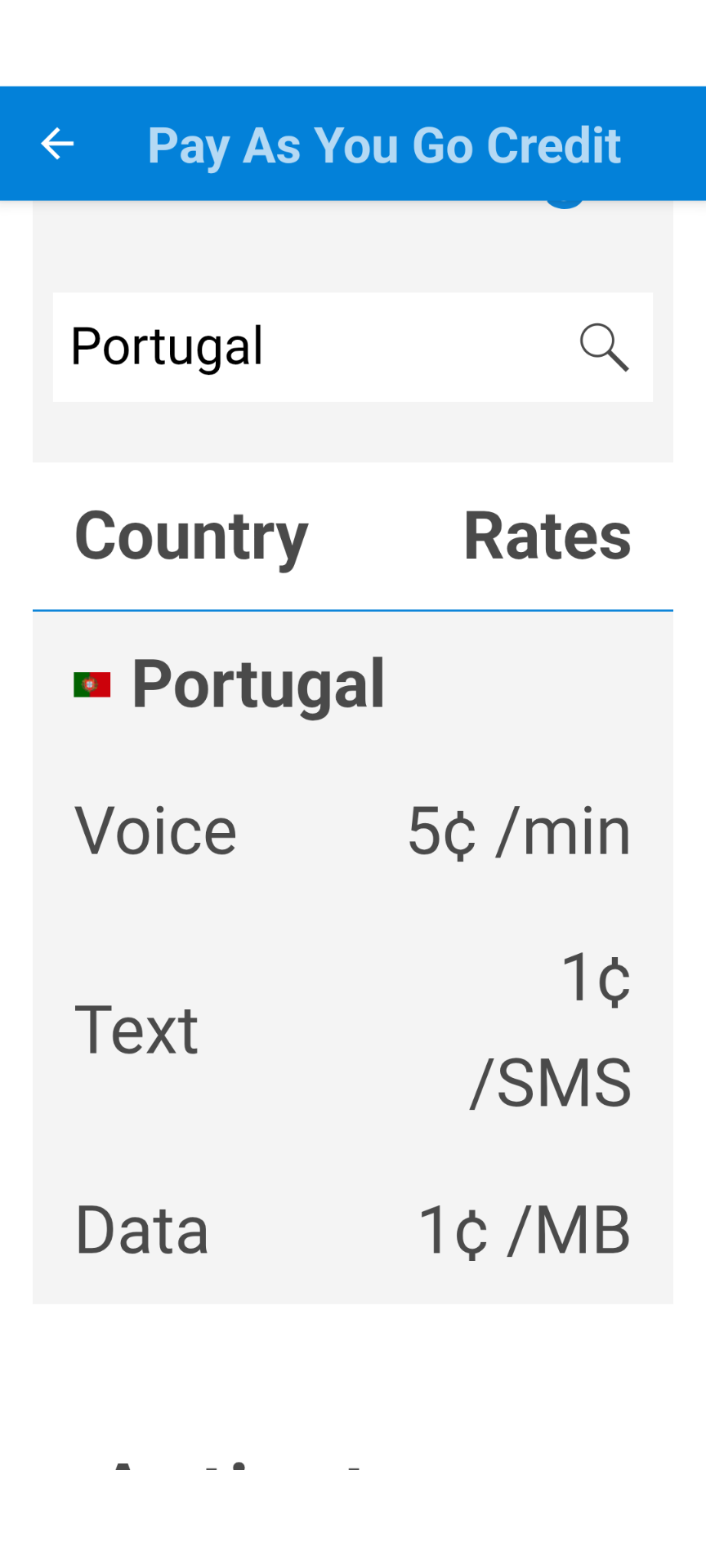Go back from Pay As You Go Credit

57,145
